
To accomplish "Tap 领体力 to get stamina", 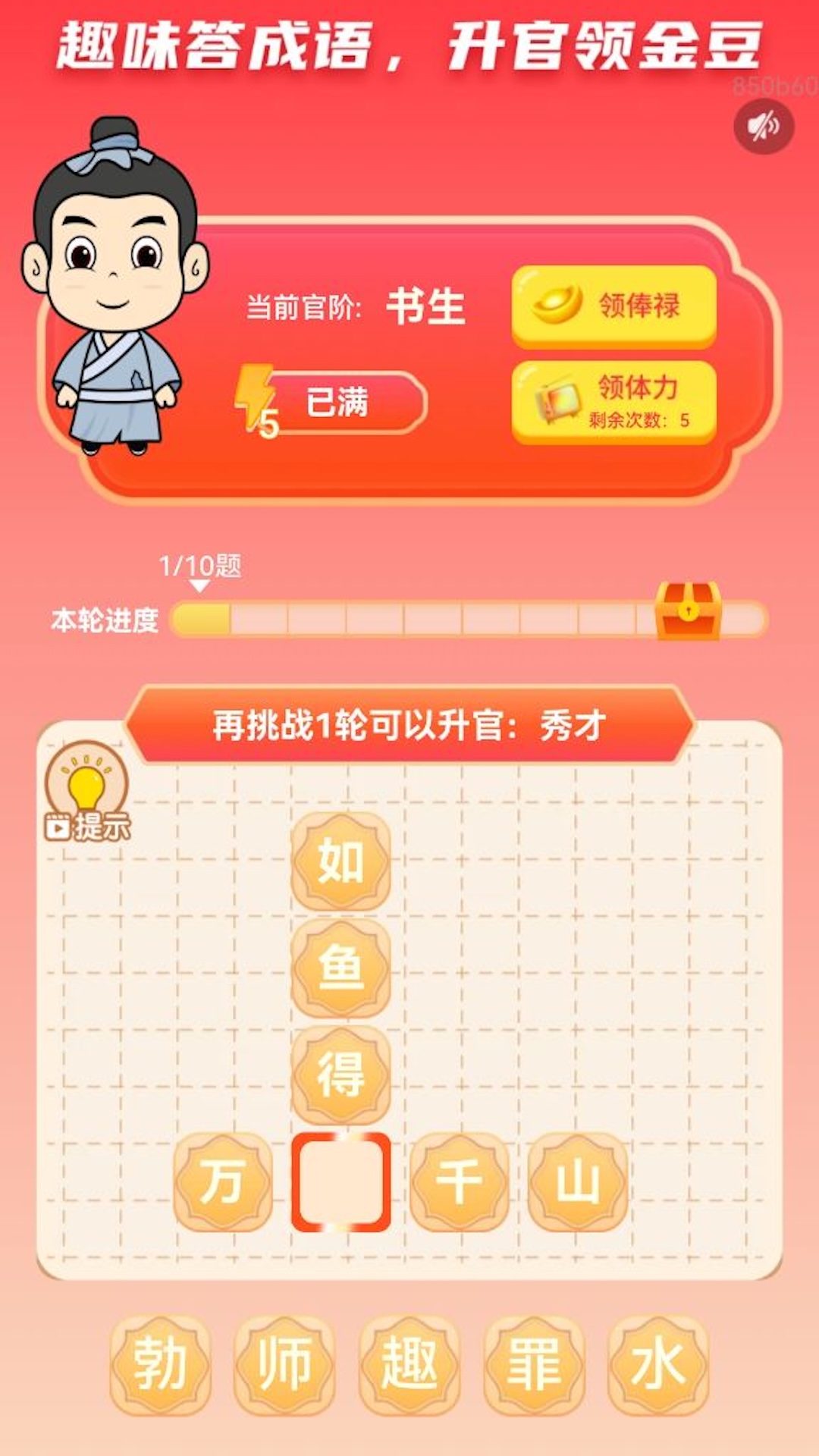I will point(614,401).
